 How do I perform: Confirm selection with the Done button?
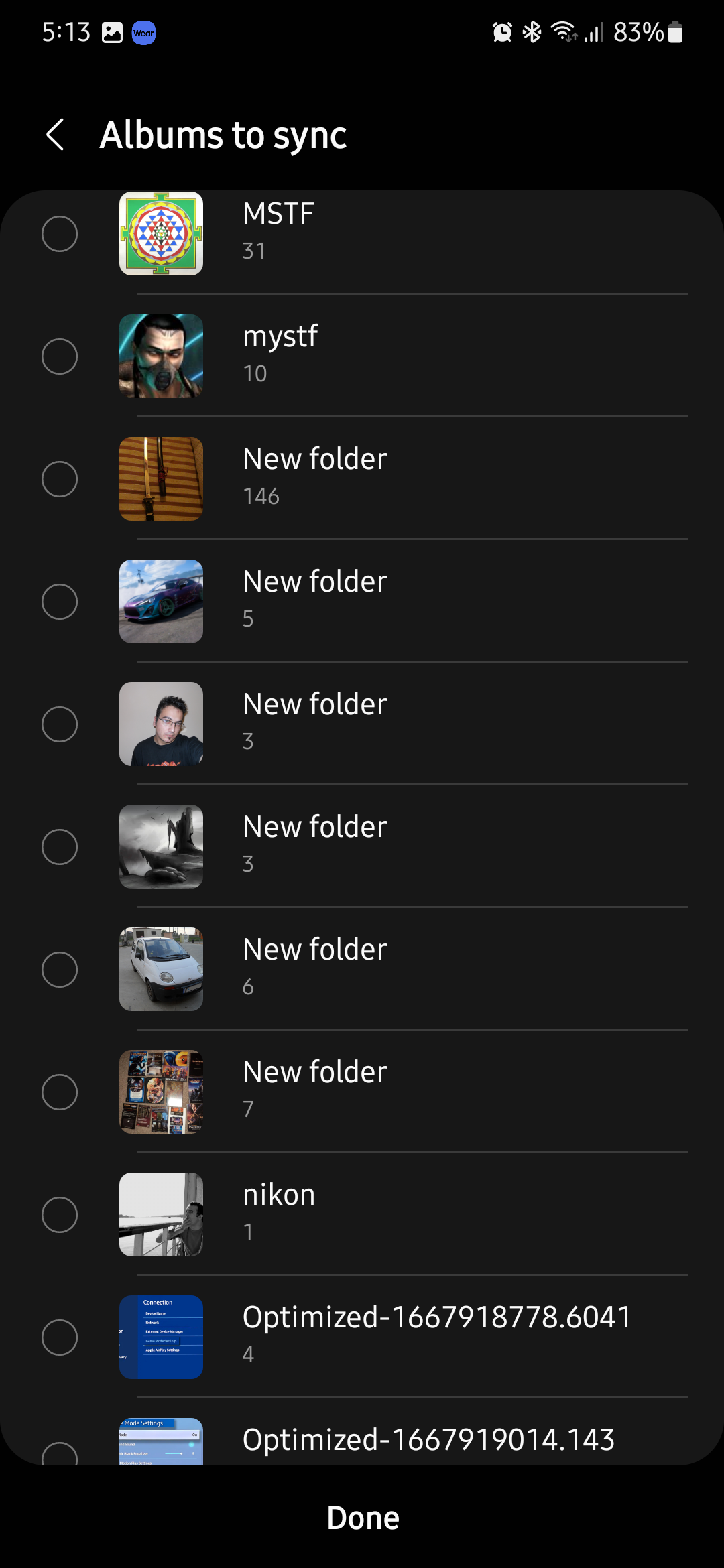pyautogui.click(x=363, y=1518)
